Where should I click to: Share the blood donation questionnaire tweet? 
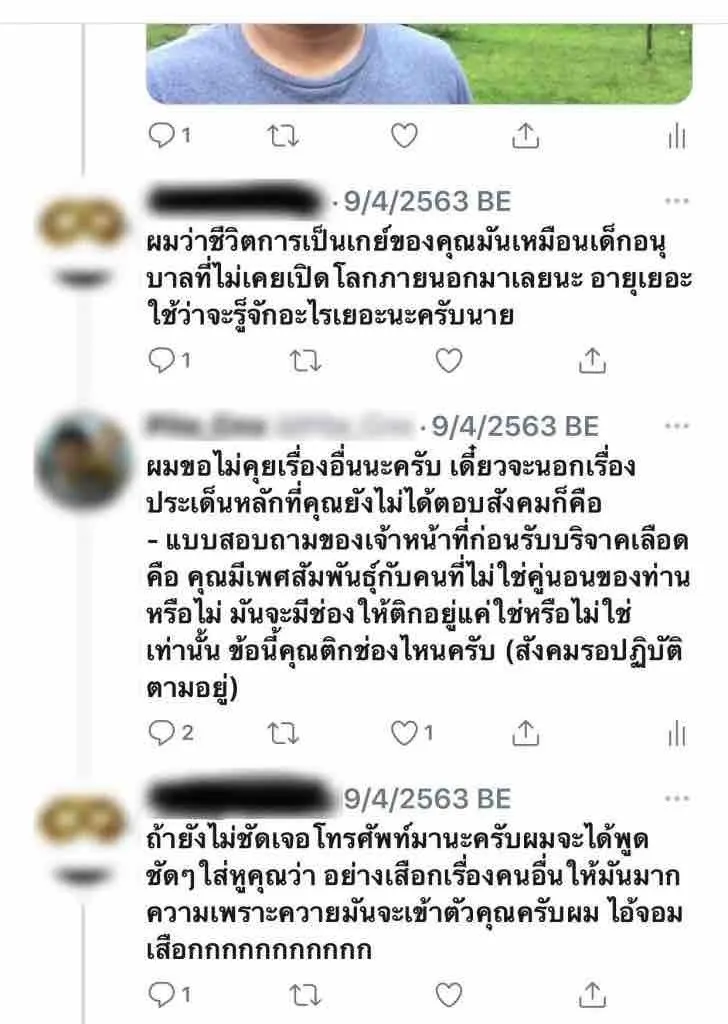click(x=526, y=734)
